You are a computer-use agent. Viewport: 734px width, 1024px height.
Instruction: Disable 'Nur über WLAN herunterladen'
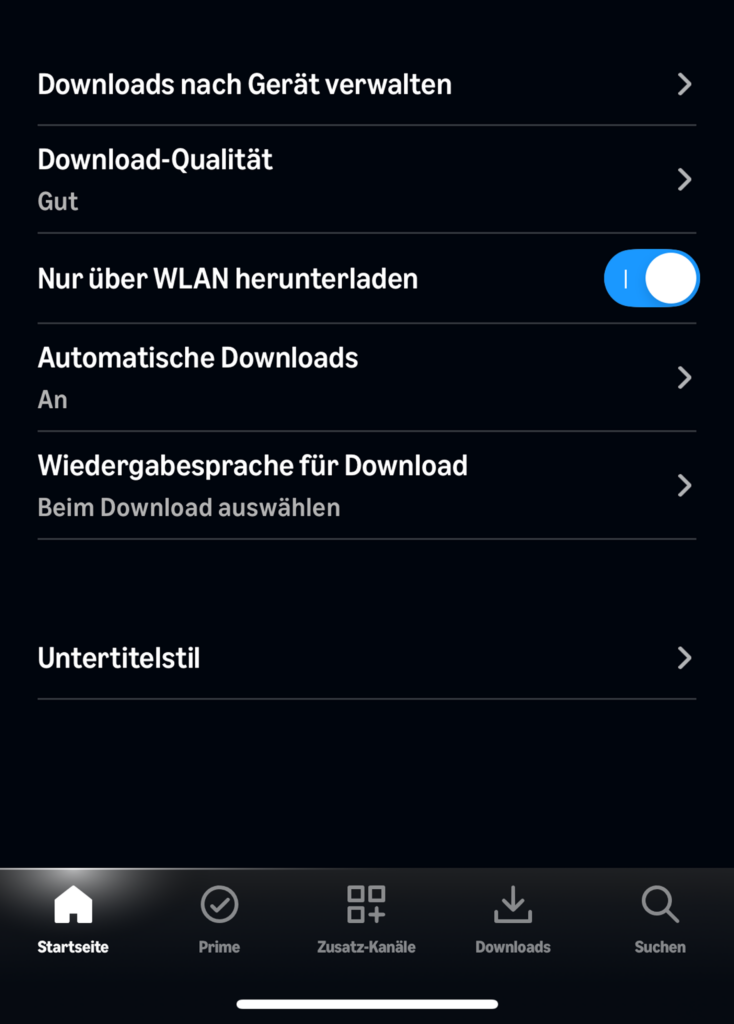652,278
